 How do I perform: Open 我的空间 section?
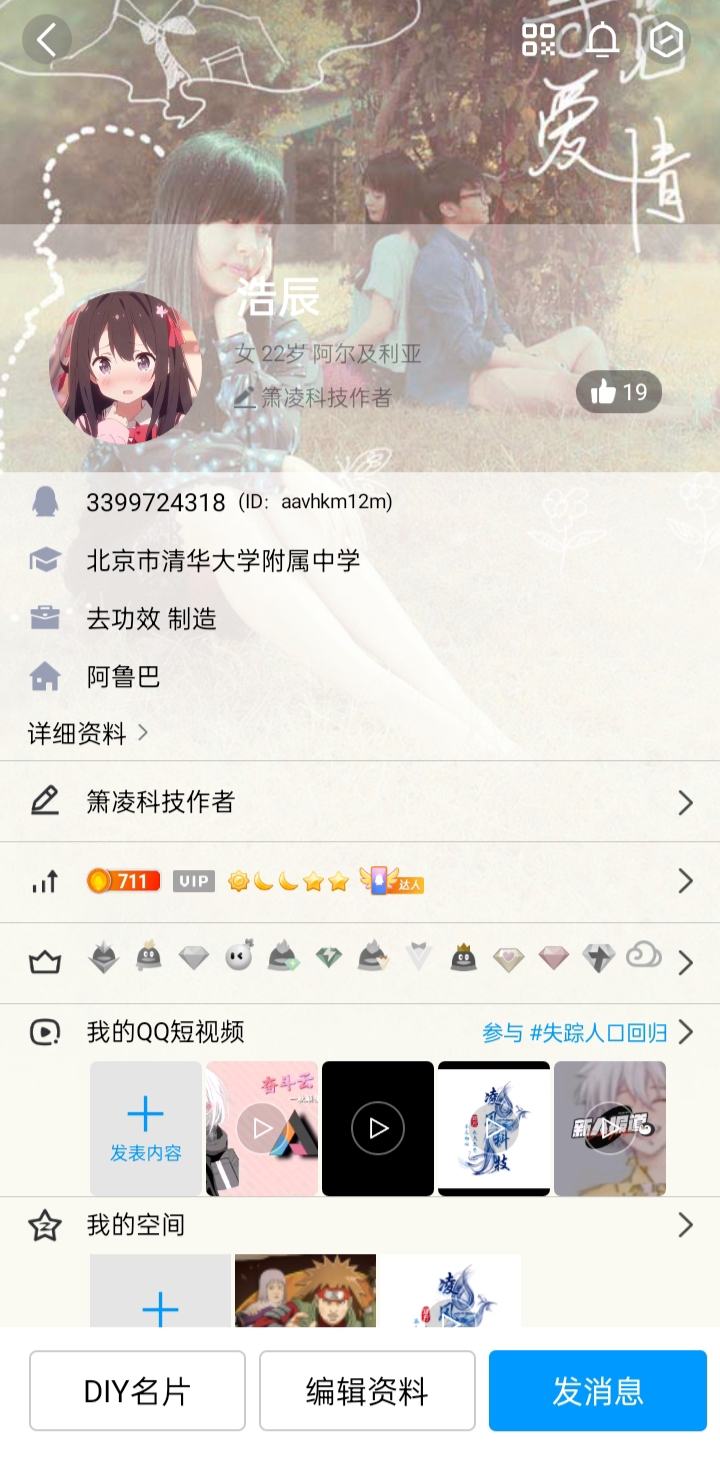[360, 1225]
